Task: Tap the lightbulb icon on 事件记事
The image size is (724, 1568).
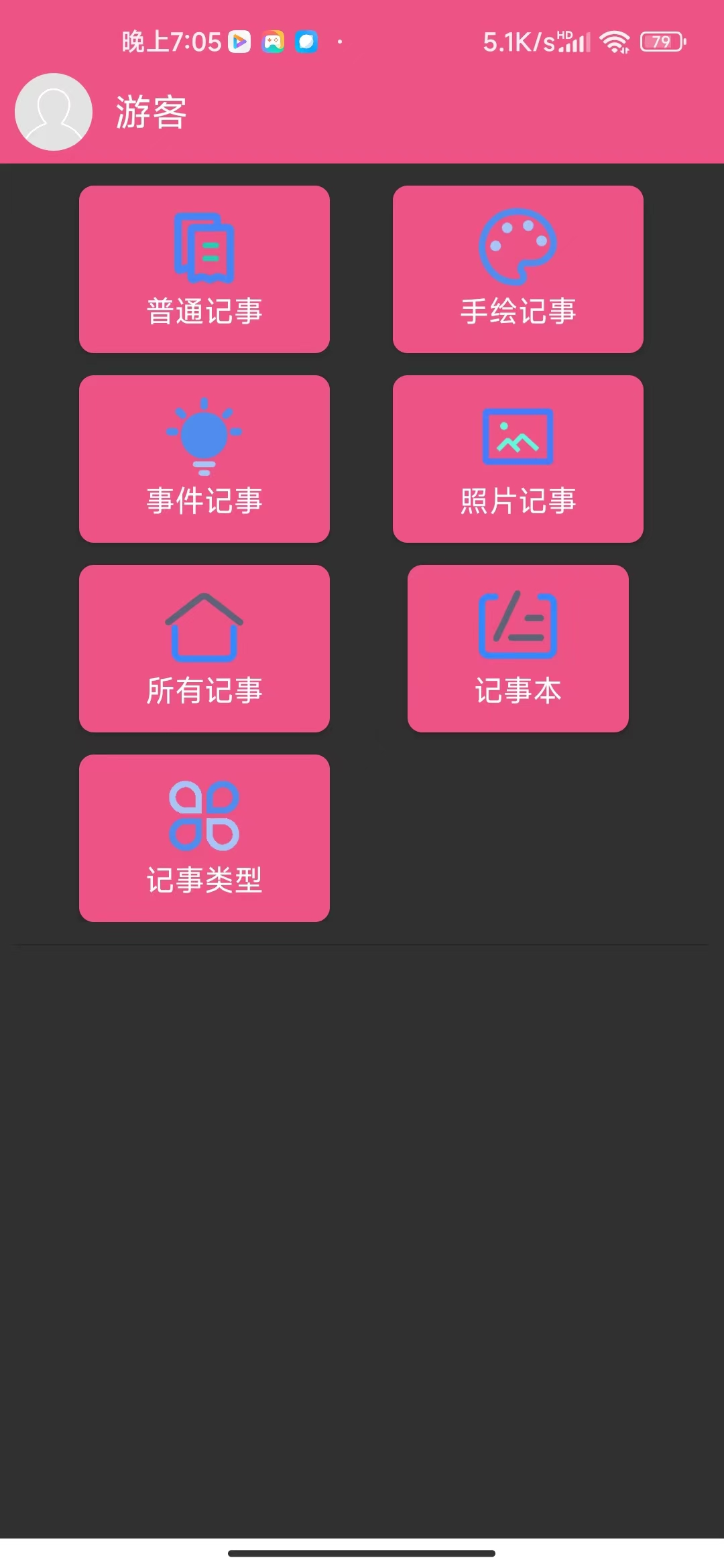Action: 203,436
